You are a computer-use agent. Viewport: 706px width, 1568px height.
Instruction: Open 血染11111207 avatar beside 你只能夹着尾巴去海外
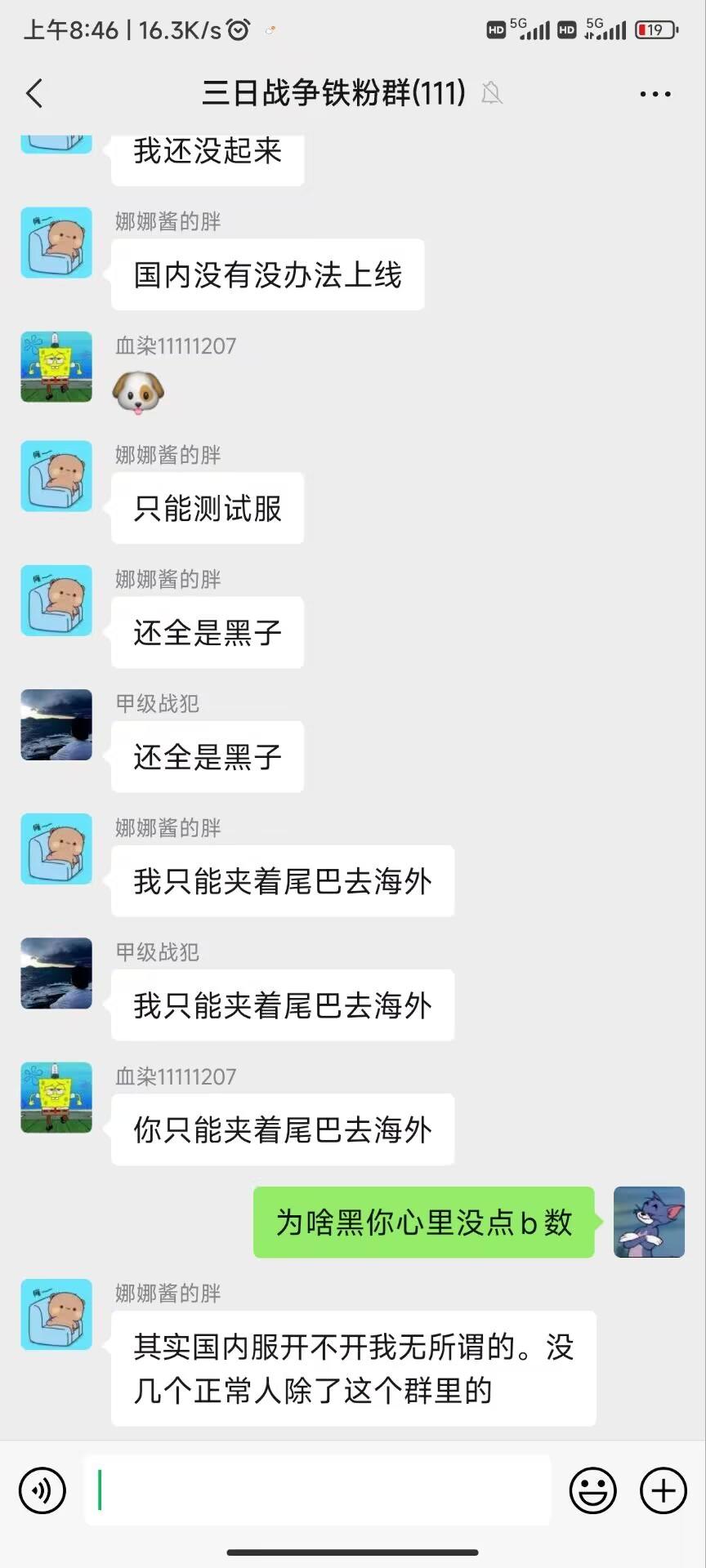point(56,1097)
